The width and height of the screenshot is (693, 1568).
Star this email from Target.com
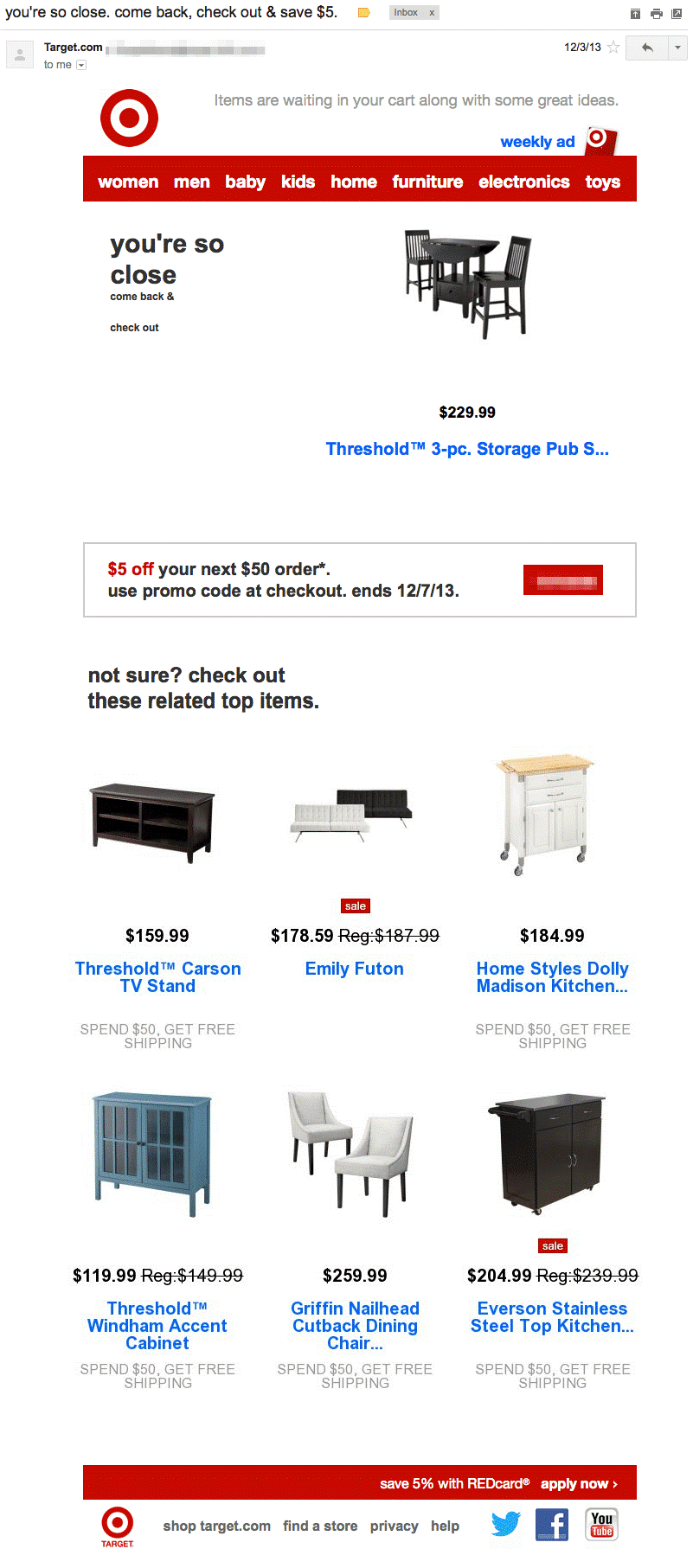point(613,48)
